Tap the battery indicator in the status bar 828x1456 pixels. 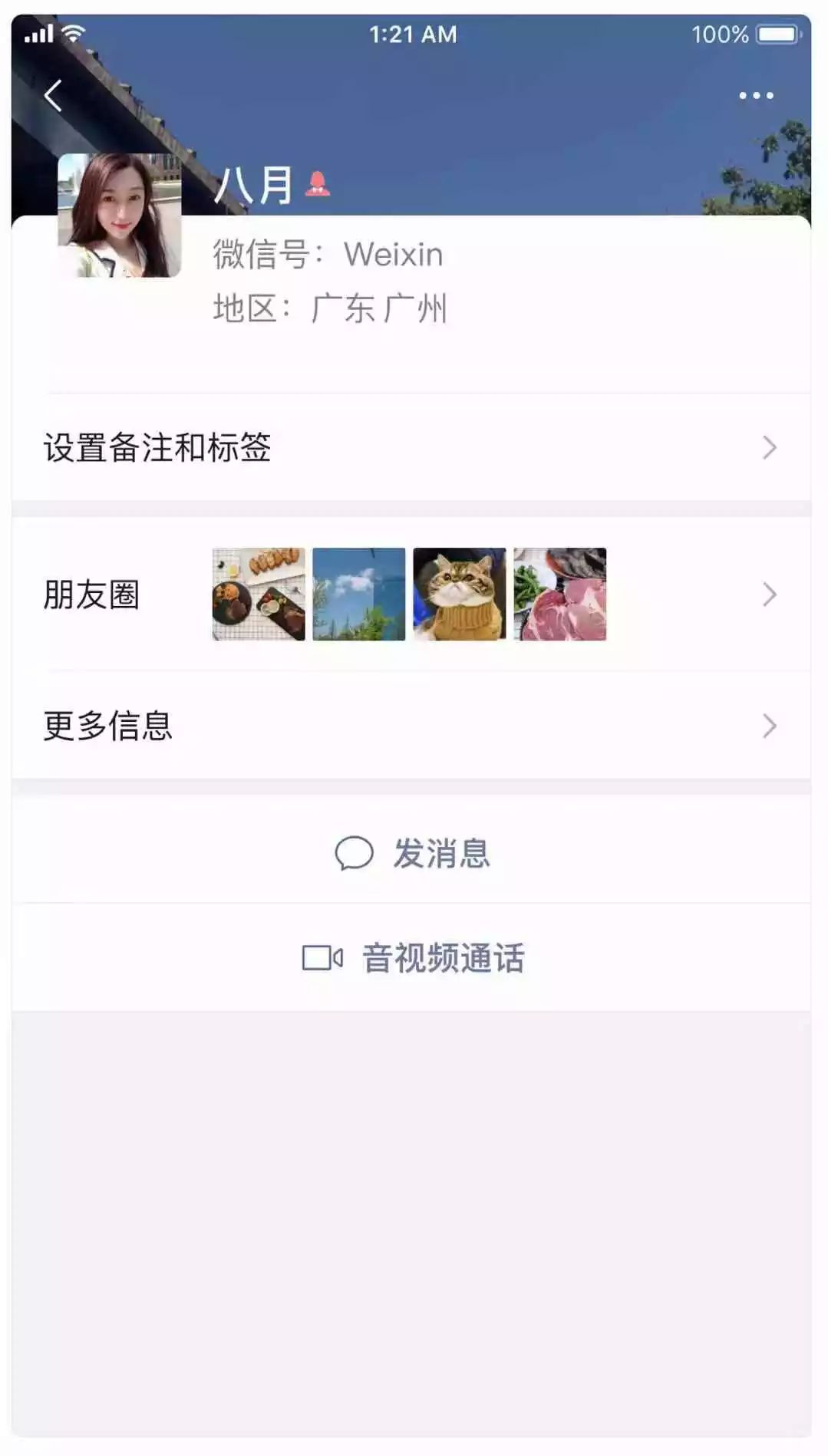tap(777, 33)
